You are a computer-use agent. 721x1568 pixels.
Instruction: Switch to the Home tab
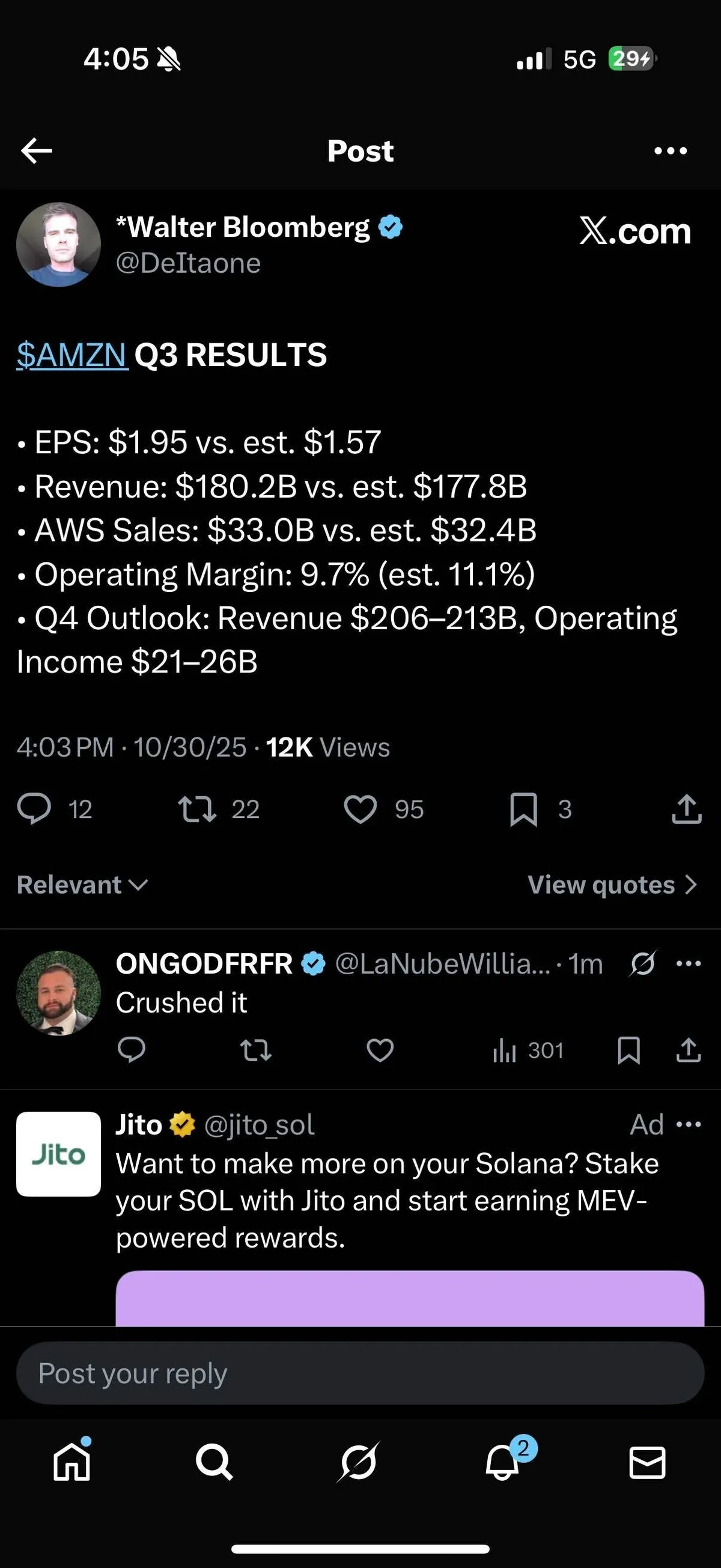pos(71,1462)
